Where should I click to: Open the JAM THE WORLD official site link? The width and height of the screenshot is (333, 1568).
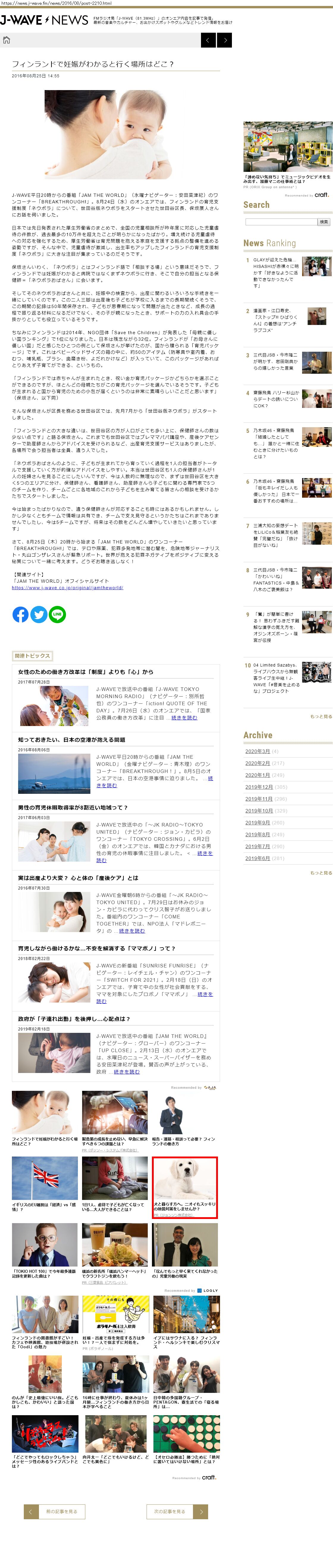coord(67,587)
